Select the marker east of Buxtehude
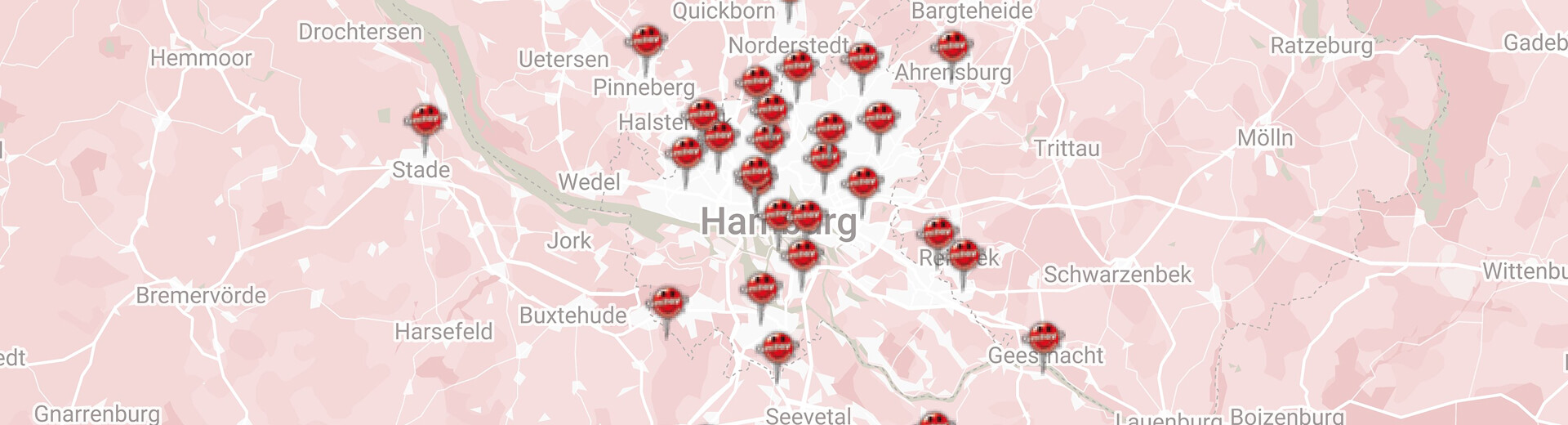The height and width of the screenshot is (425, 1568). coord(667,304)
